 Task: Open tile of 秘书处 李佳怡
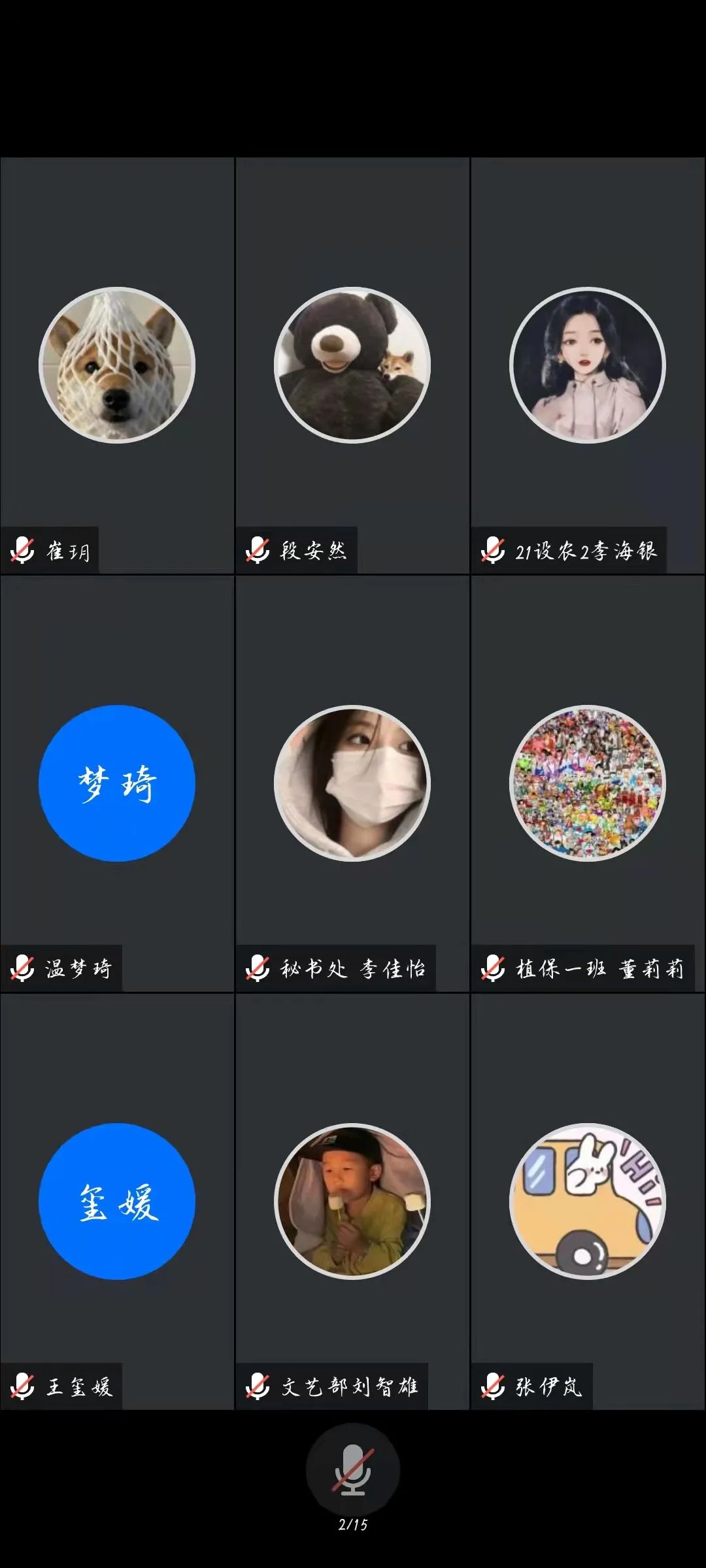[352, 783]
